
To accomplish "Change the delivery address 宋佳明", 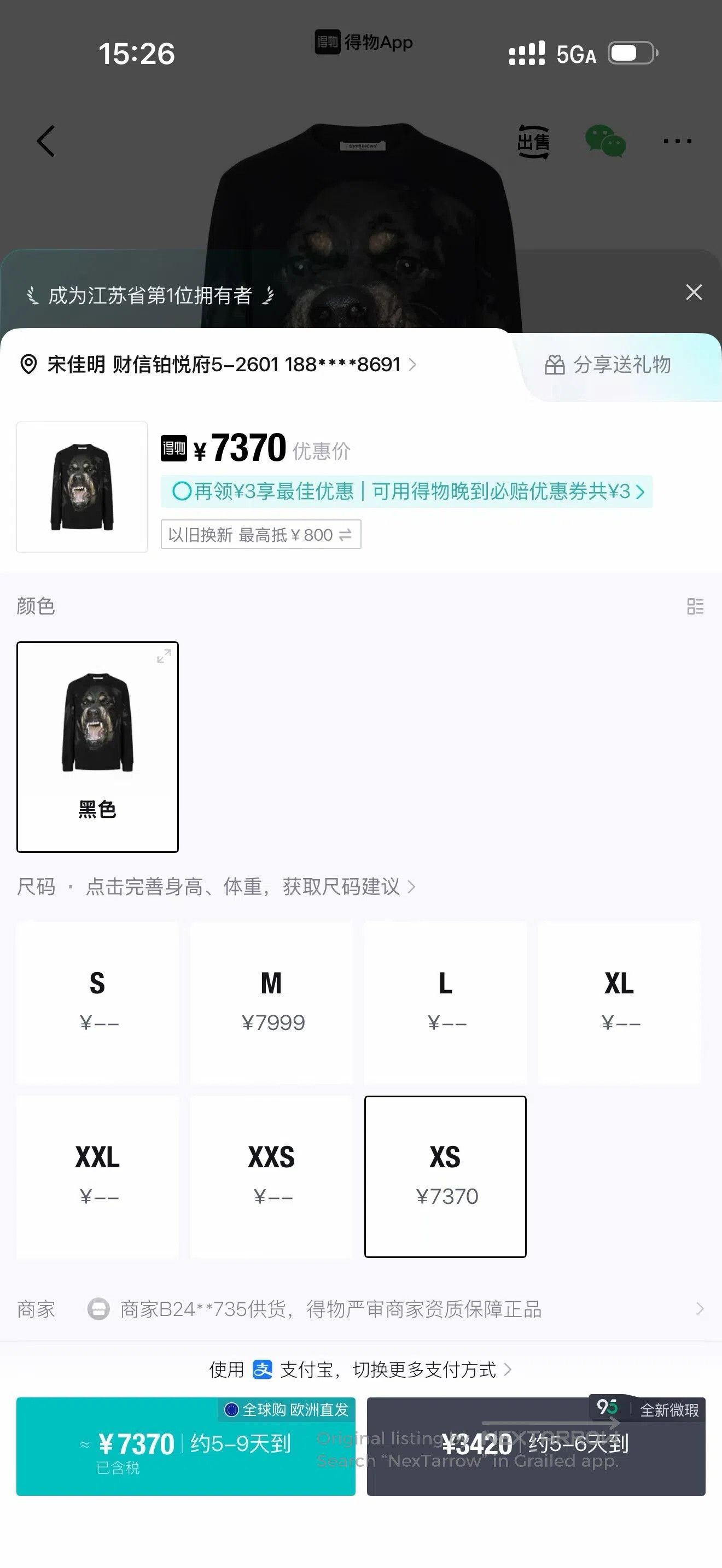I will click(x=219, y=365).
